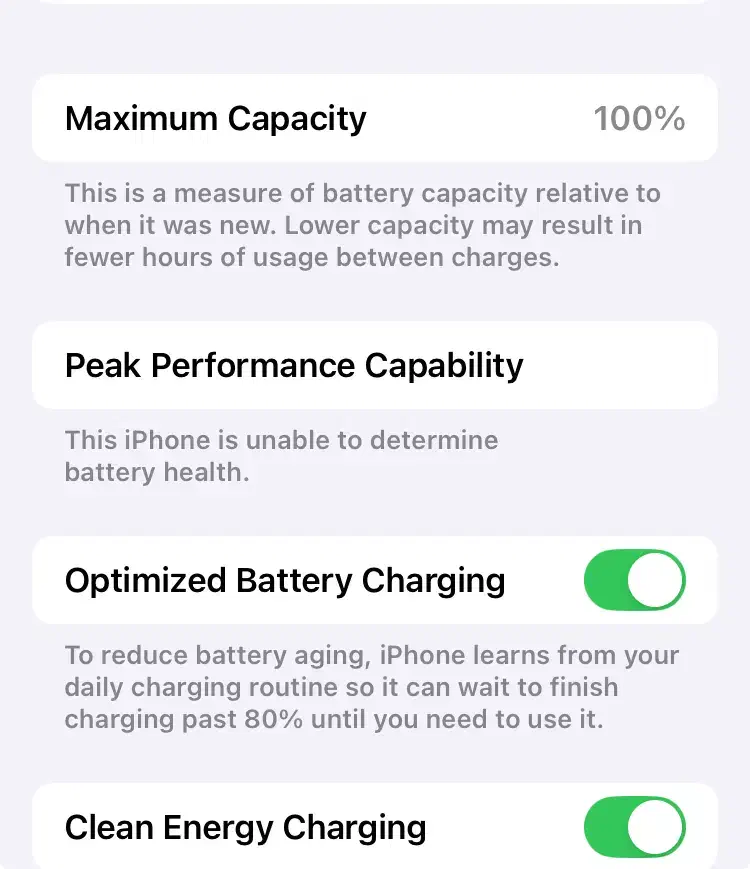Select the Optimized Battery Charging card
Viewport: 750px width, 869px height.
pos(375,580)
